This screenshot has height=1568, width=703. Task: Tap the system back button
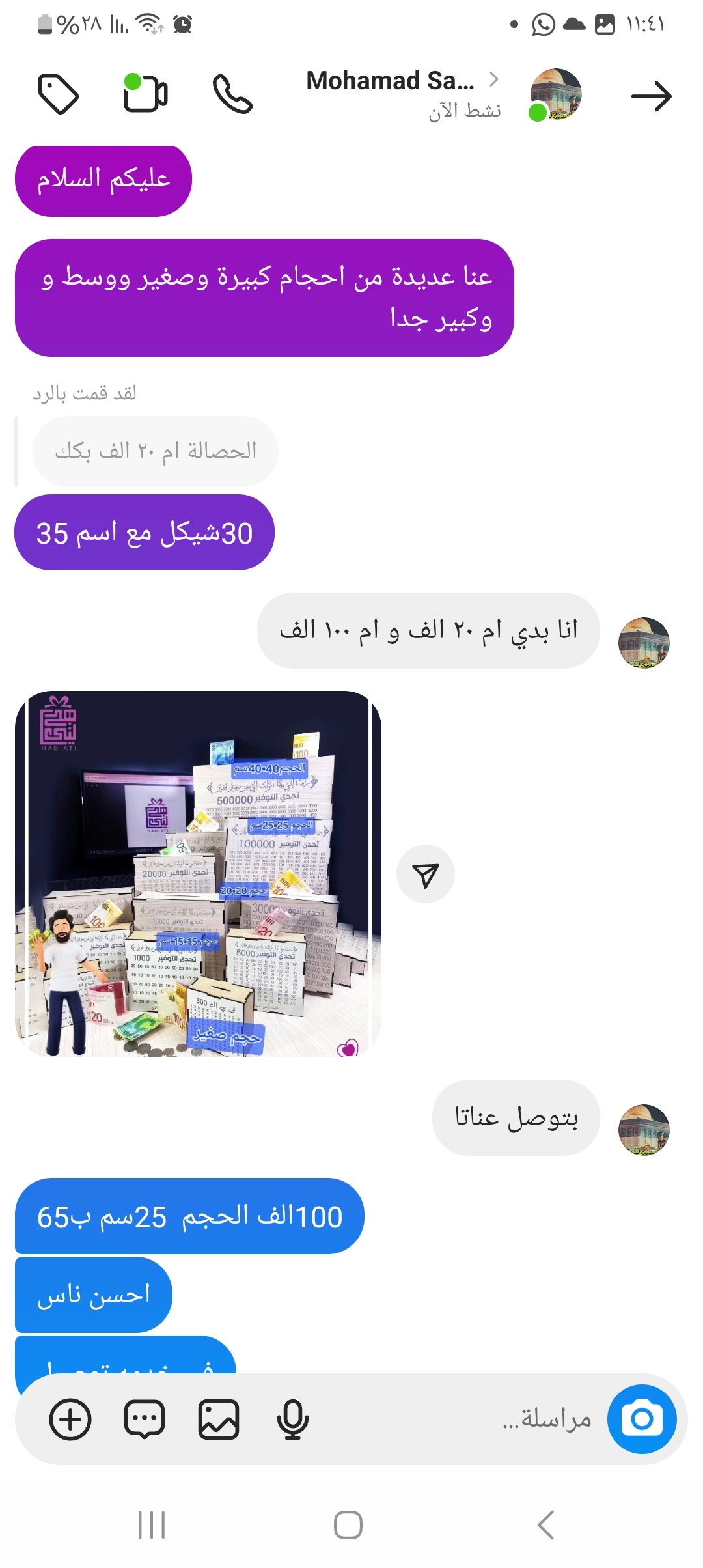point(545,1524)
